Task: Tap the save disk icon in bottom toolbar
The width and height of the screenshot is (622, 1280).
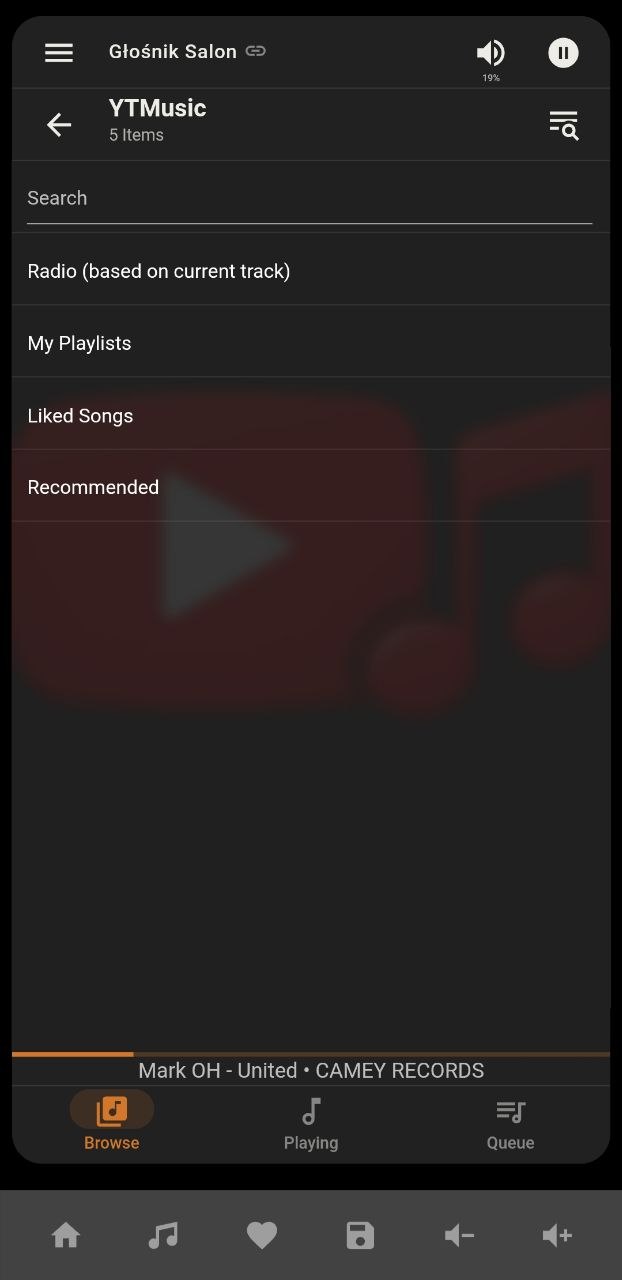Action: coord(360,1236)
